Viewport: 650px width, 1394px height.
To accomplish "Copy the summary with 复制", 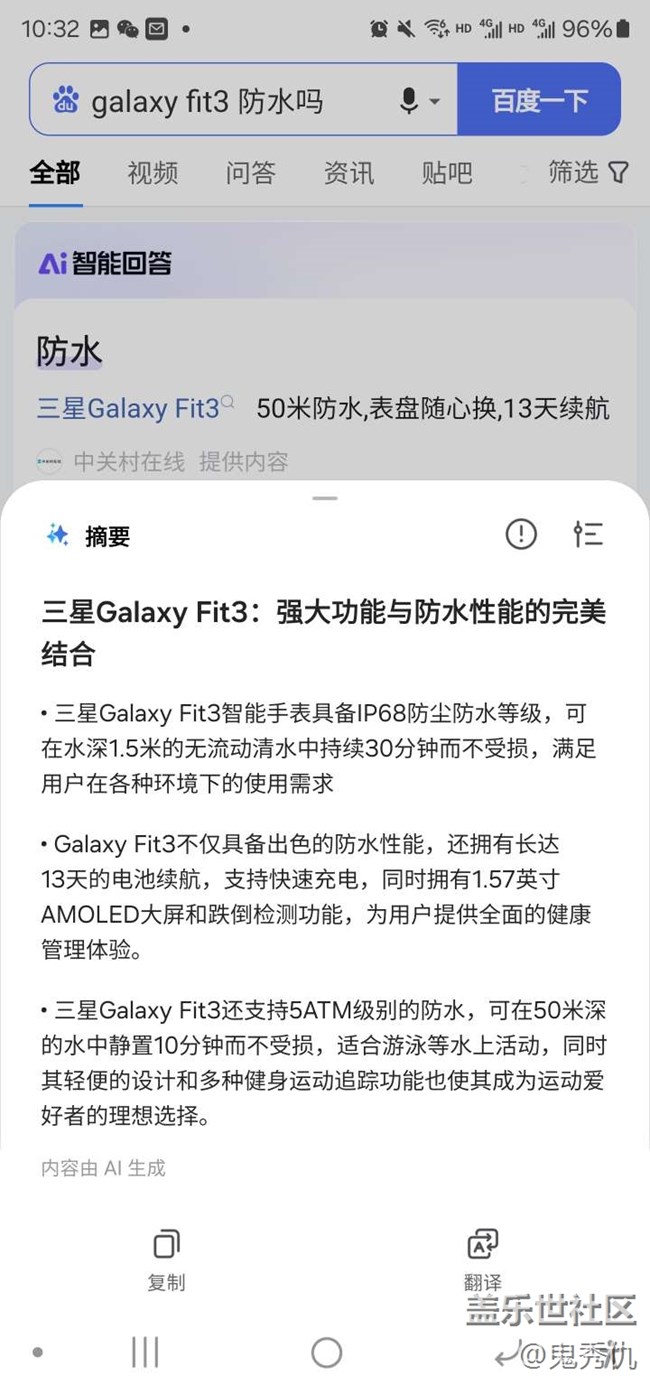I will 166,1258.
